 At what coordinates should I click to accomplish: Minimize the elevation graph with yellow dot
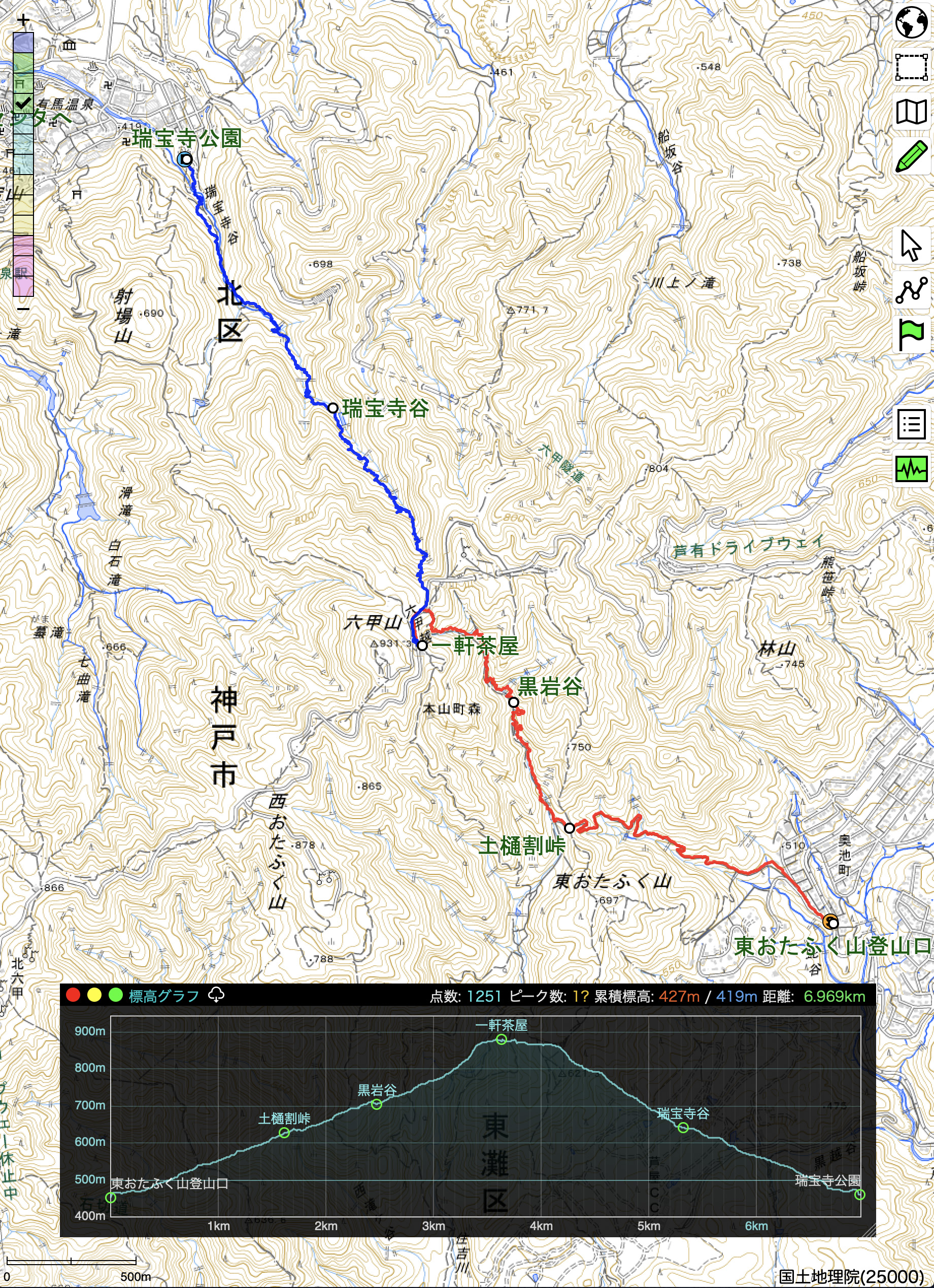(x=94, y=996)
